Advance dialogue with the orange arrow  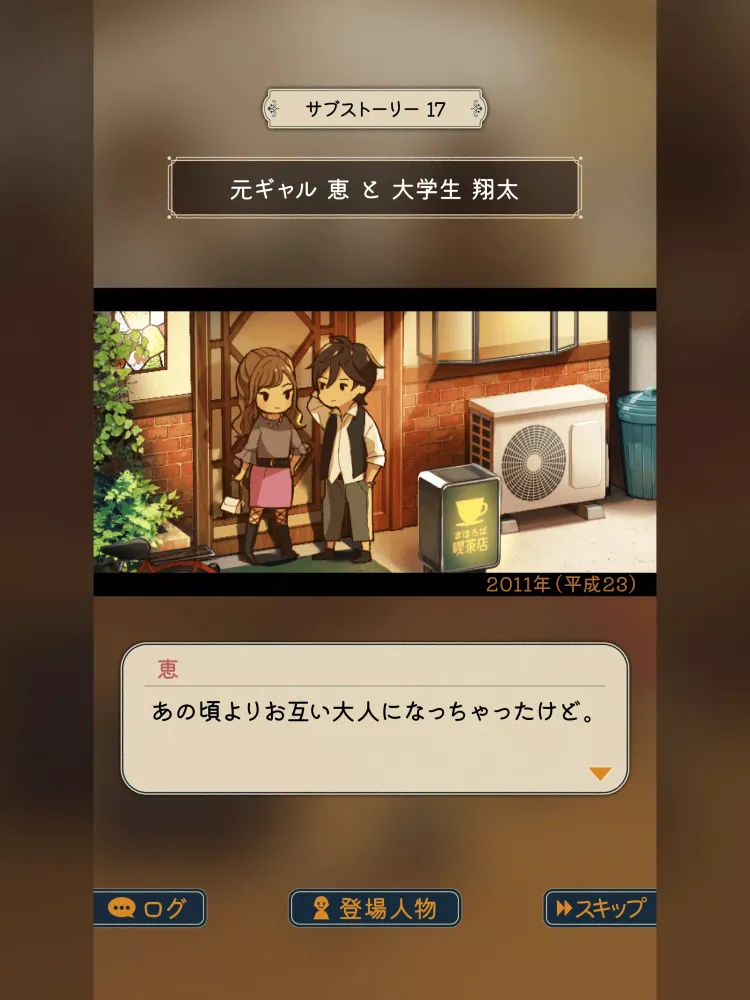[599, 773]
